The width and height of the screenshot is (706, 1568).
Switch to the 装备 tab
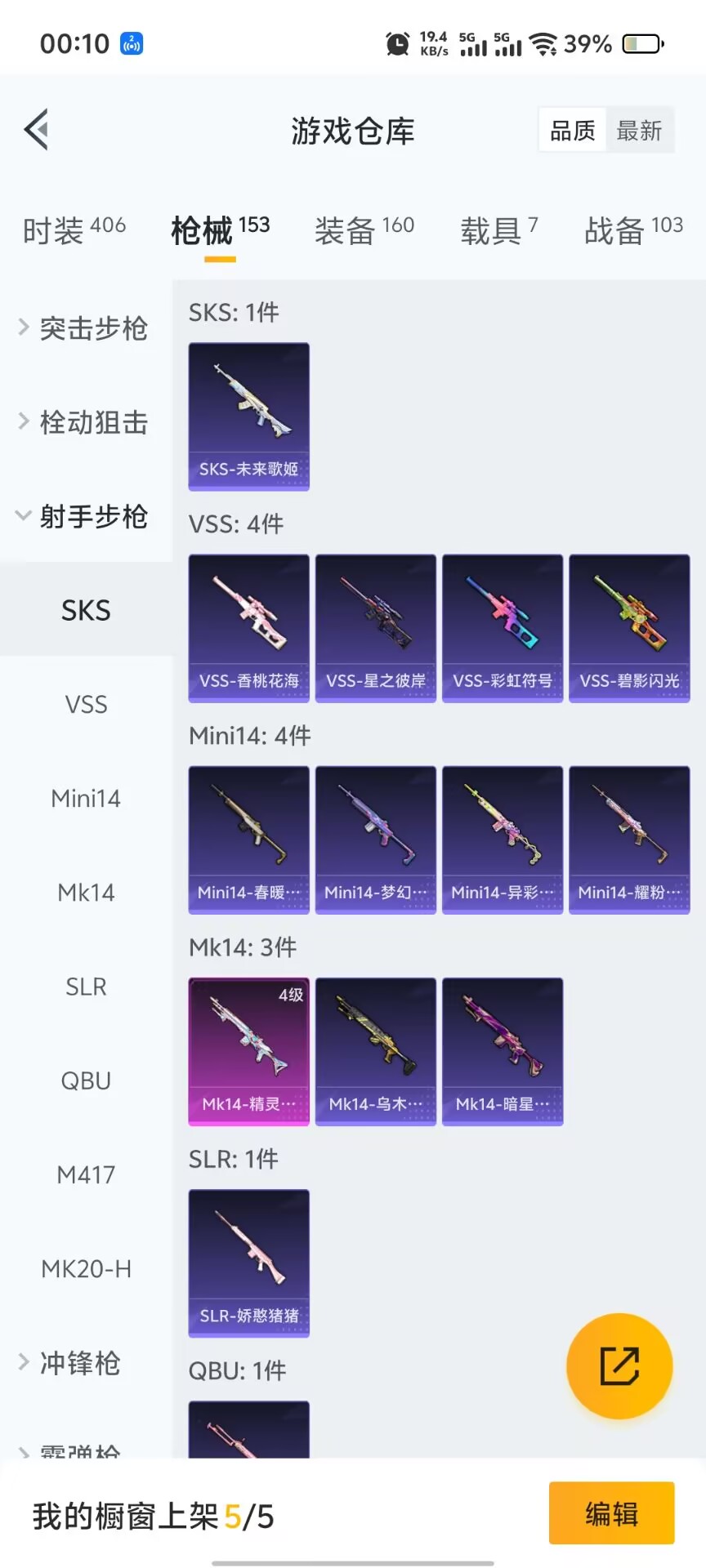(364, 230)
